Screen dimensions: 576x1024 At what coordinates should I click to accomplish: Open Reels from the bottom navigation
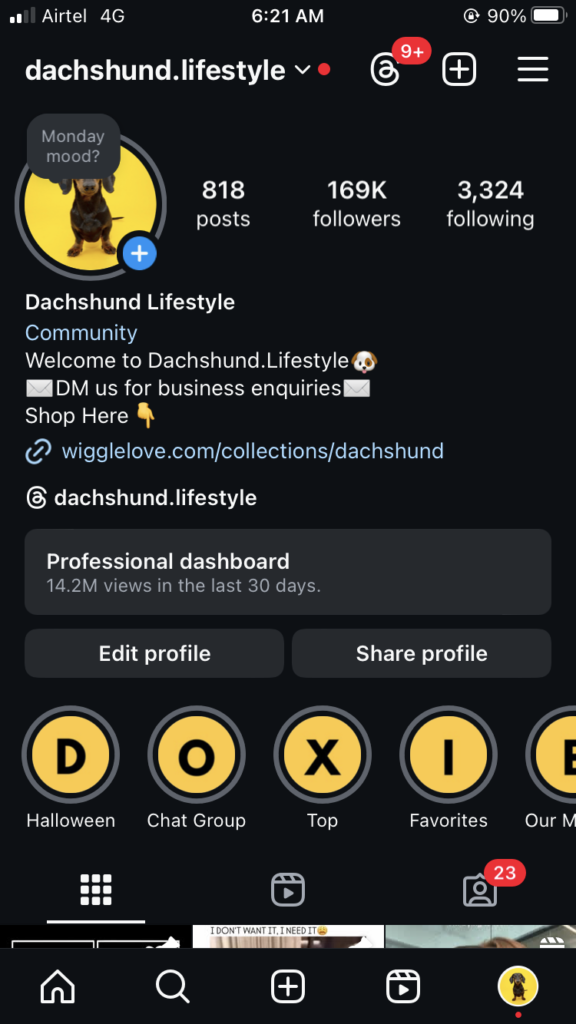point(403,986)
